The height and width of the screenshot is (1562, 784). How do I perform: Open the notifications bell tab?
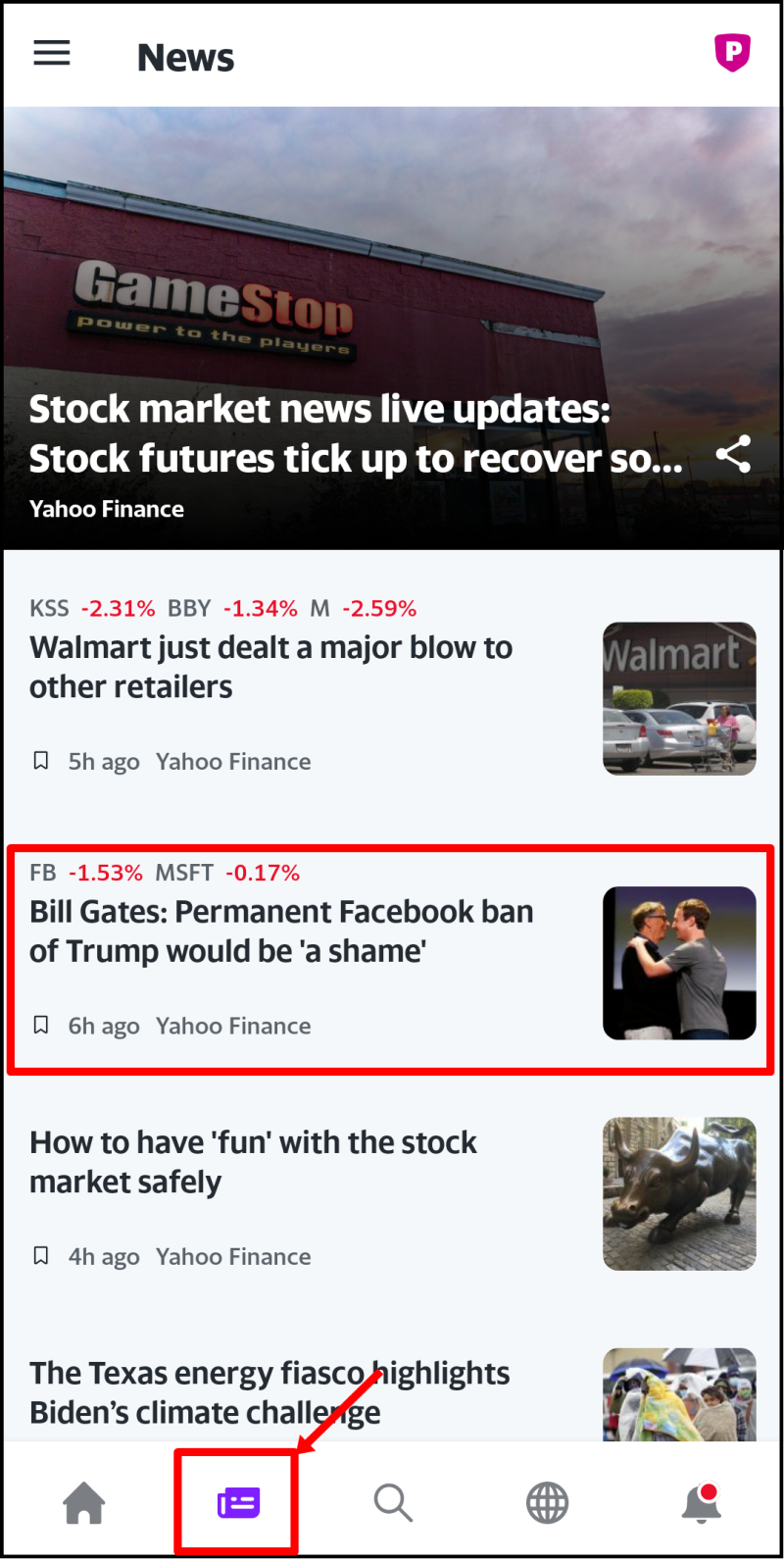[701, 1502]
